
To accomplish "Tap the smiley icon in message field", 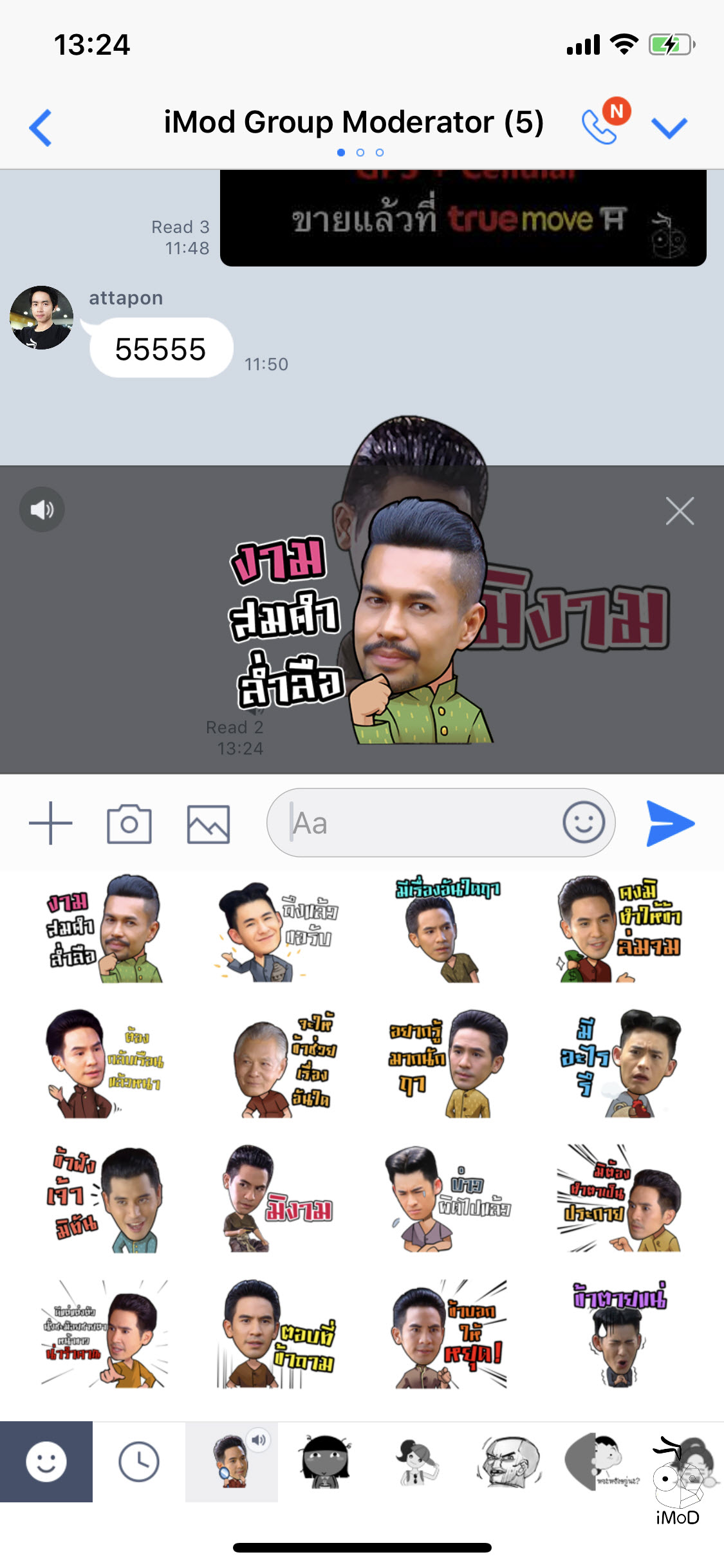I will pos(584,823).
